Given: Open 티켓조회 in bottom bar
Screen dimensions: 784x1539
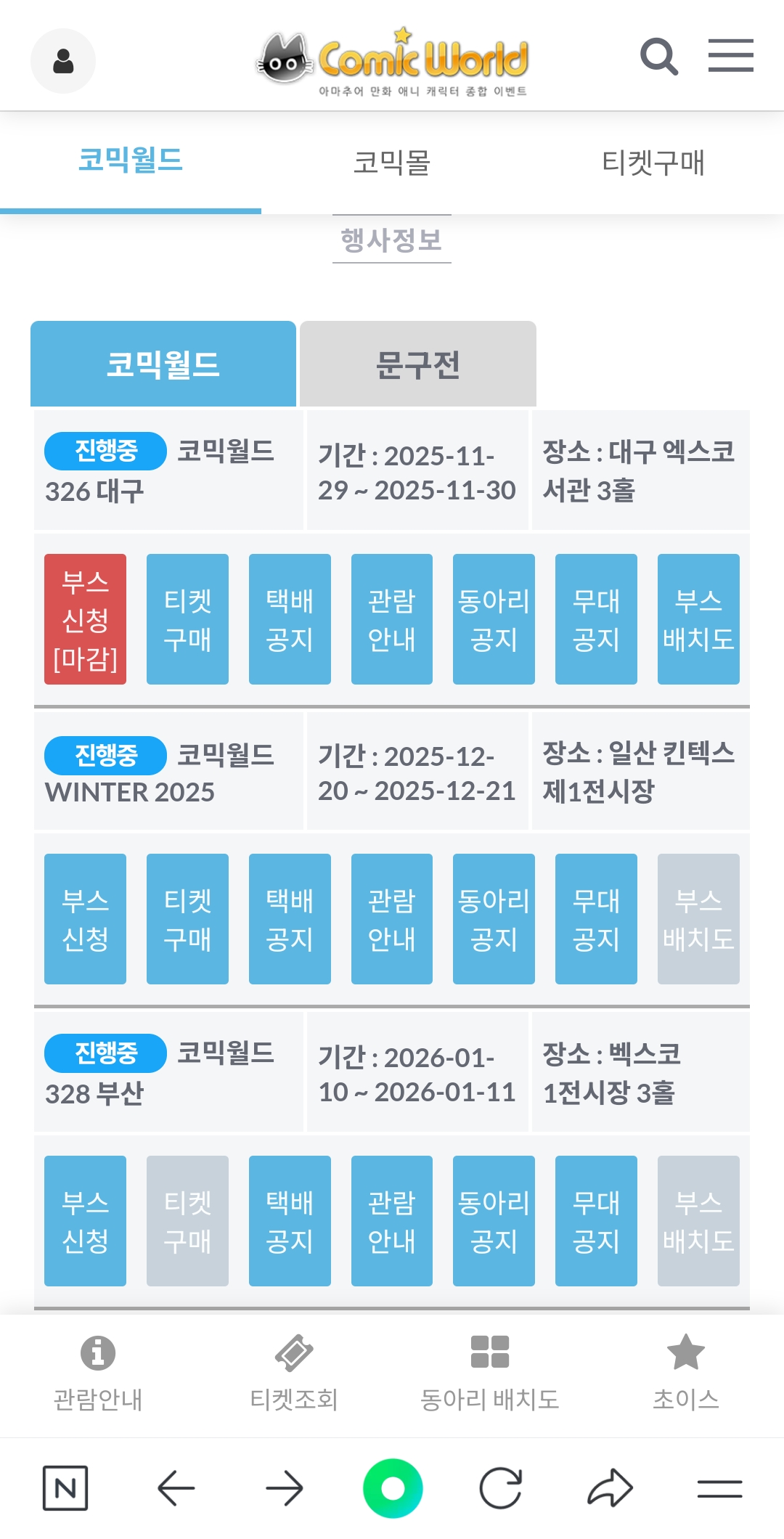Looking at the screenshot, I should tap(294, 1372).
